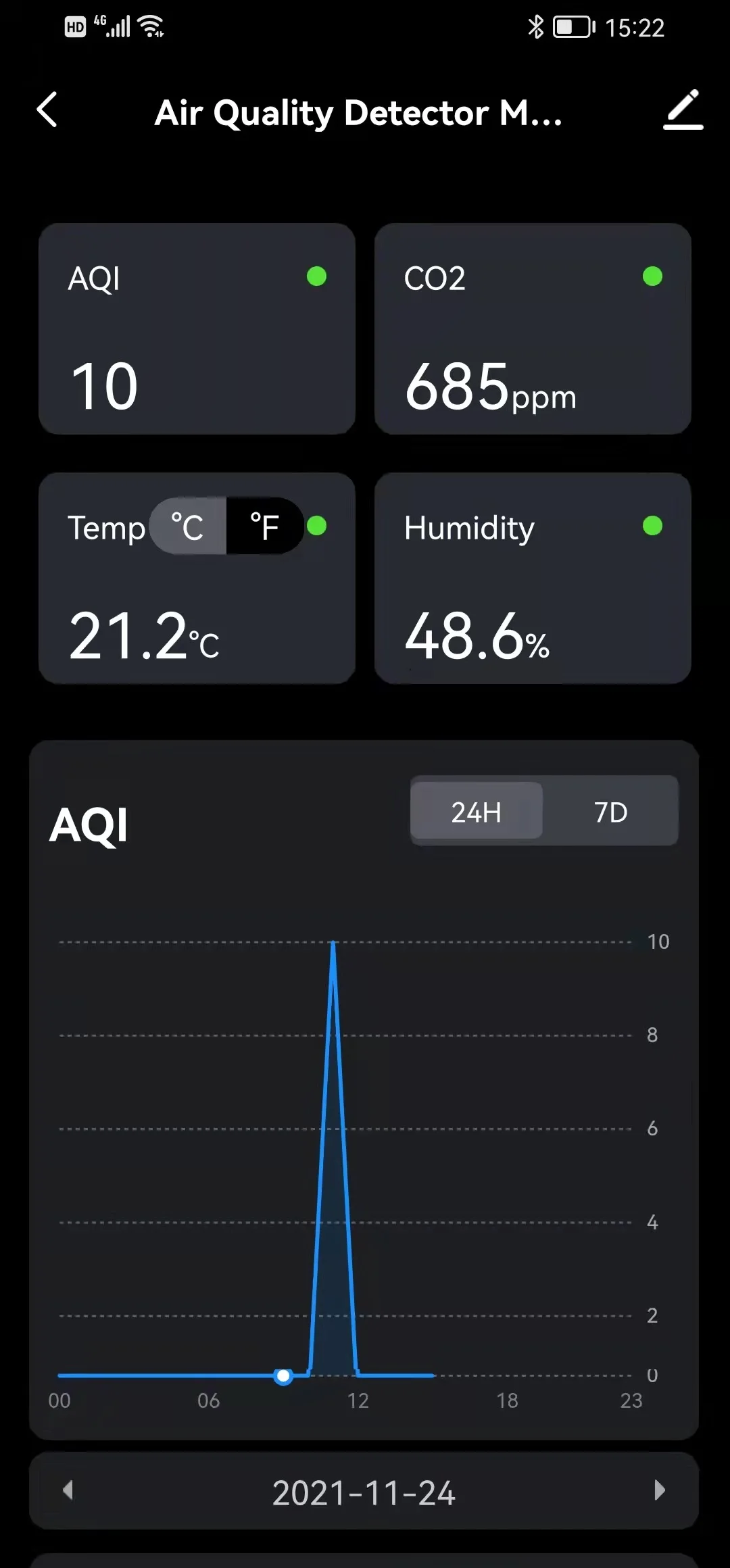Image resolution: width=730 pixels, height=1568 pixels.
Task: Switch temperature unit to °F
Action: 264,526
